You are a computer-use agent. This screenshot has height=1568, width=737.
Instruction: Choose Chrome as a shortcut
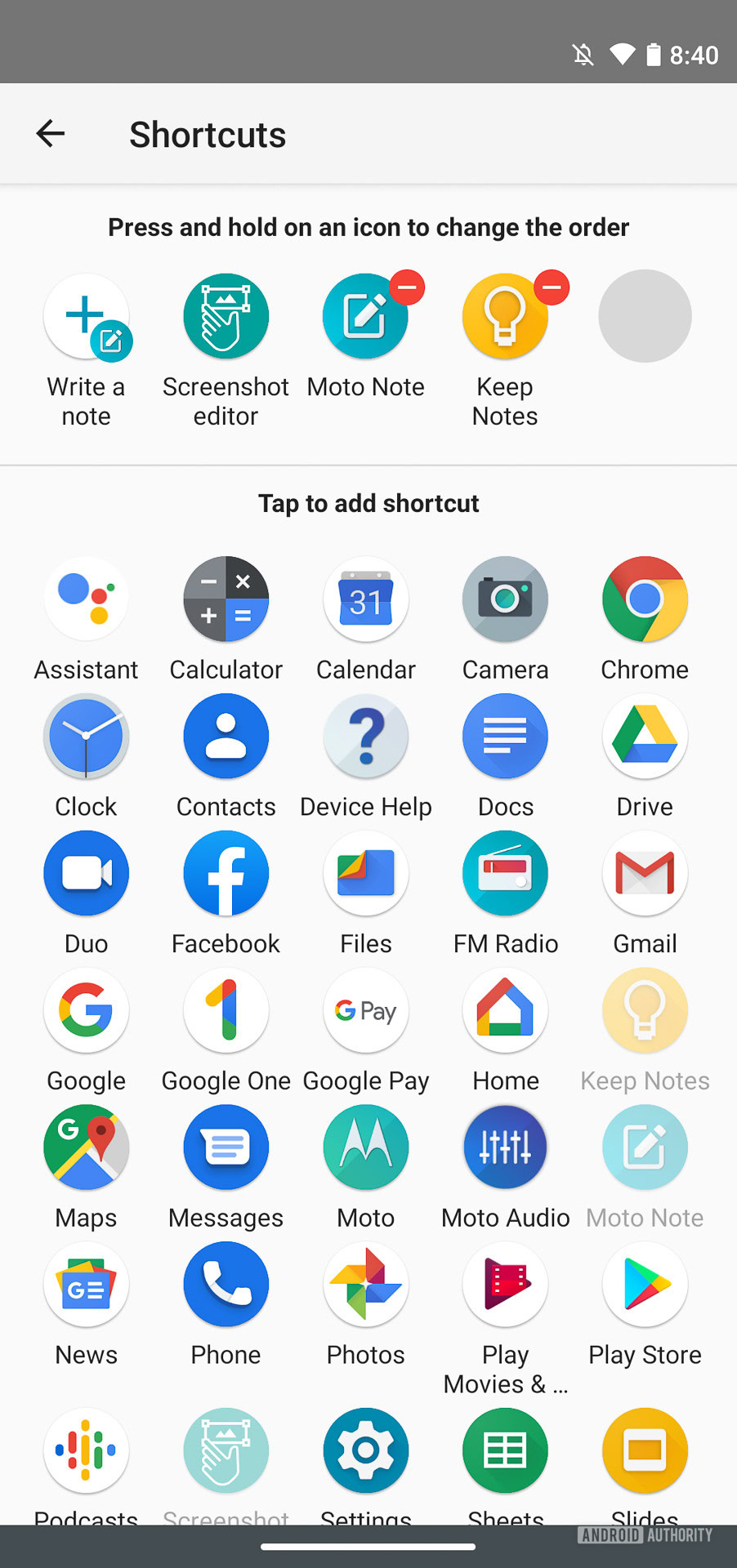tap(645, 600)
